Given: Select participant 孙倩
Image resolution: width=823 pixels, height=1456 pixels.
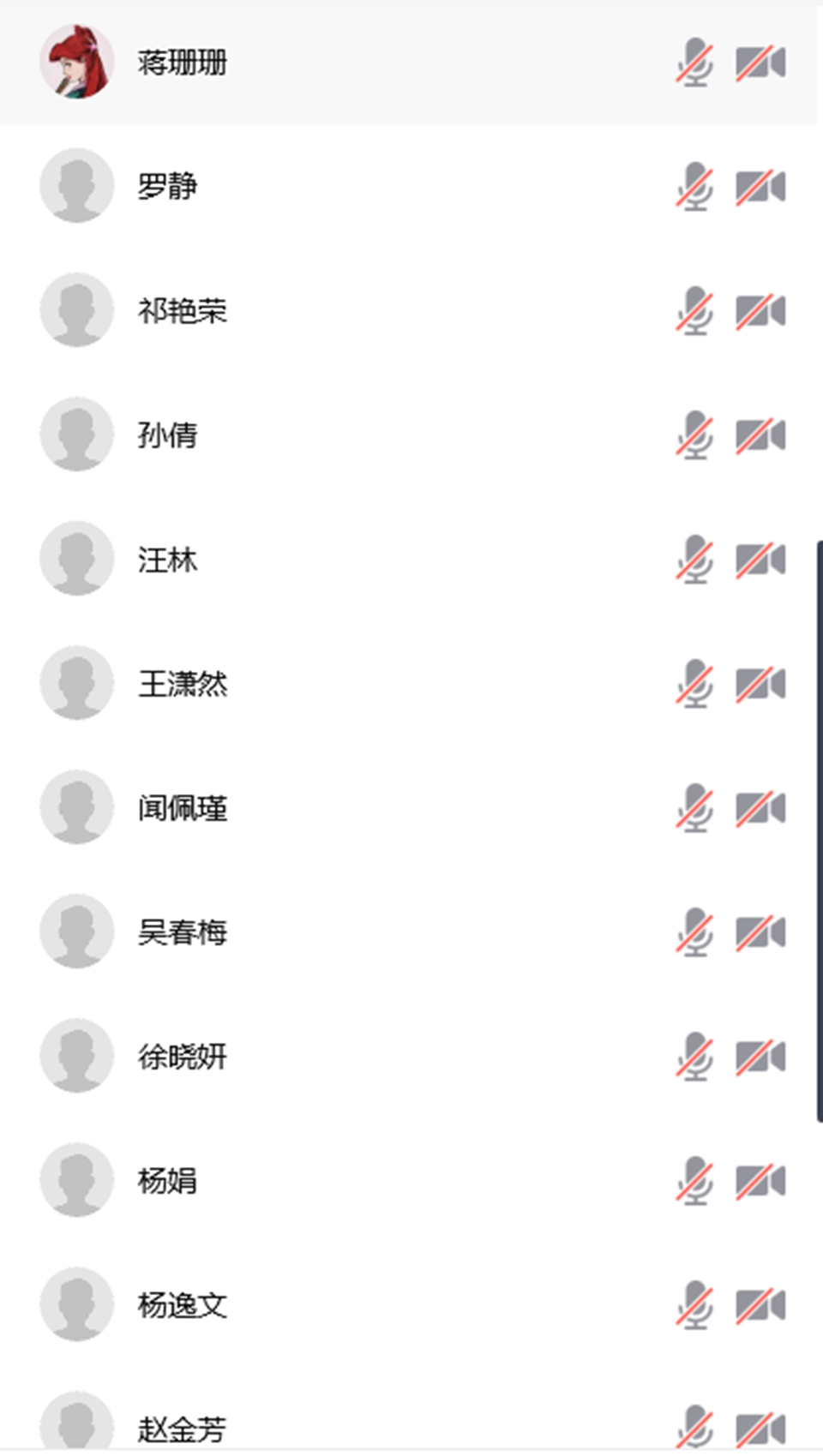Looking at the screenshot, I should pos(408,435).
